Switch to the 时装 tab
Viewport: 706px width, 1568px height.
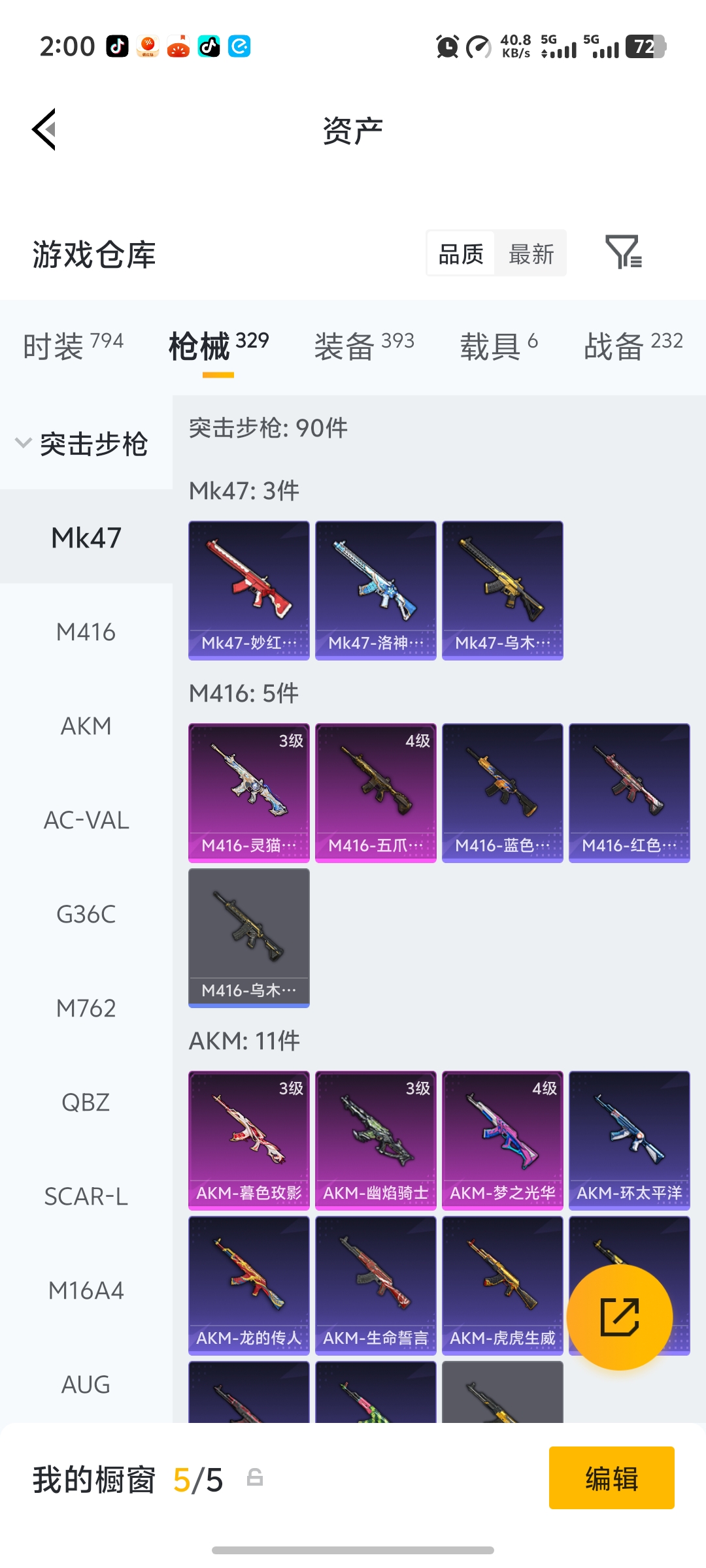pos(73,345)
